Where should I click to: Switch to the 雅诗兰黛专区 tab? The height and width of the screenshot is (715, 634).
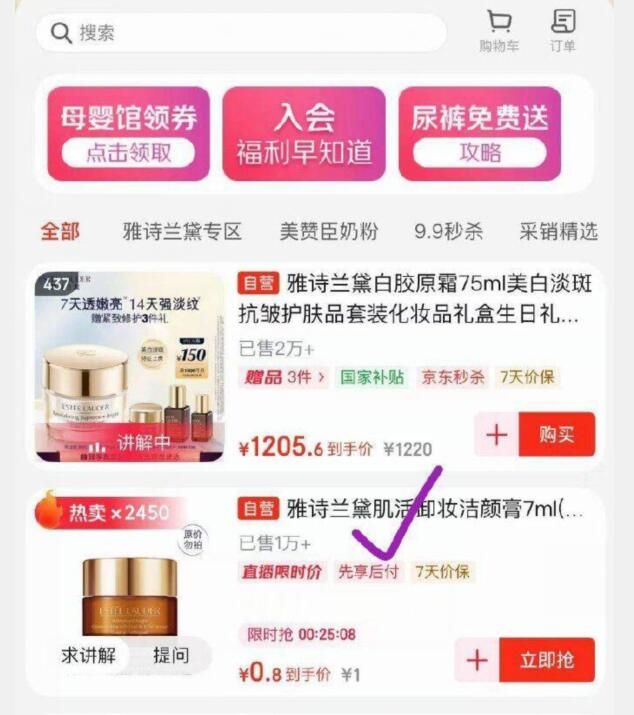[x=182, y=231]
